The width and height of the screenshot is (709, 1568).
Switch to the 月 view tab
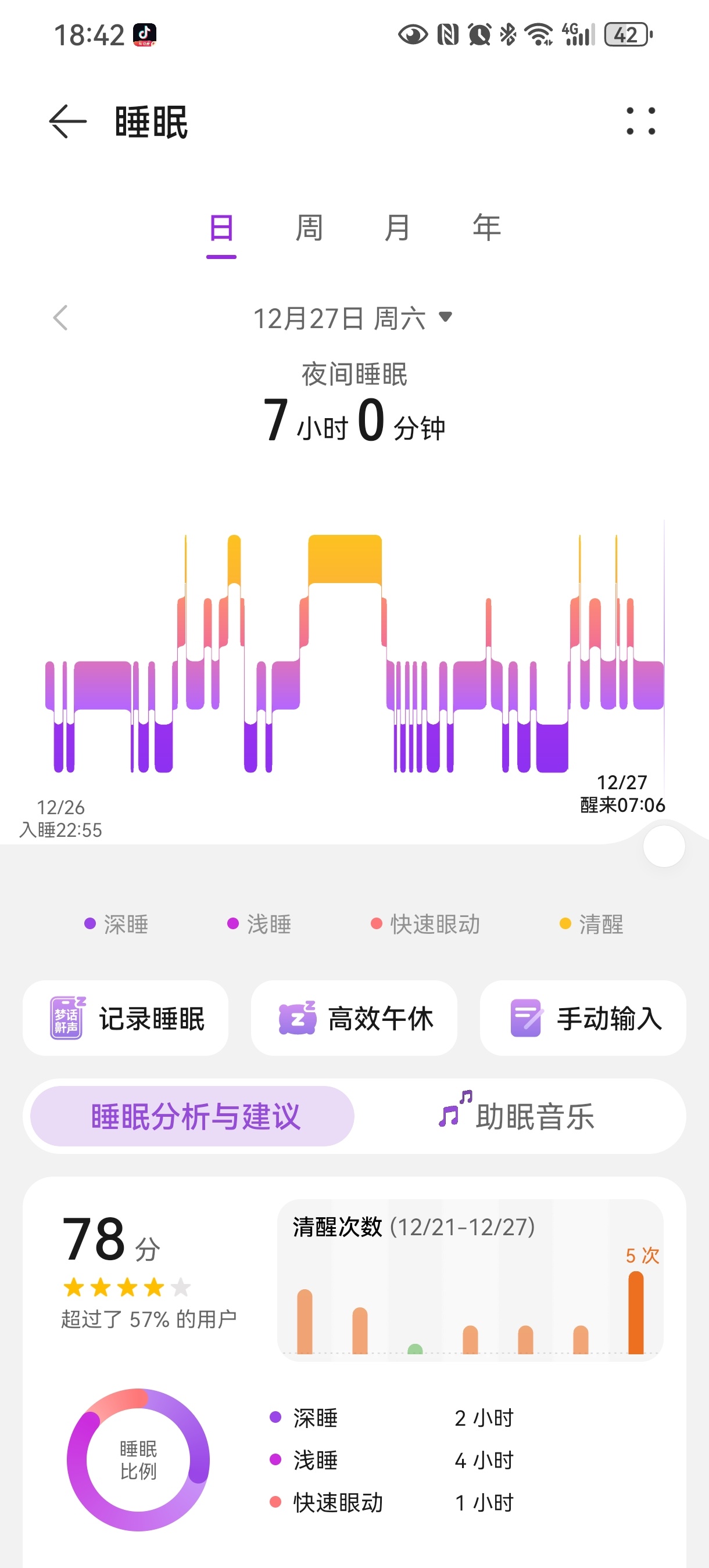click(397, 229)
